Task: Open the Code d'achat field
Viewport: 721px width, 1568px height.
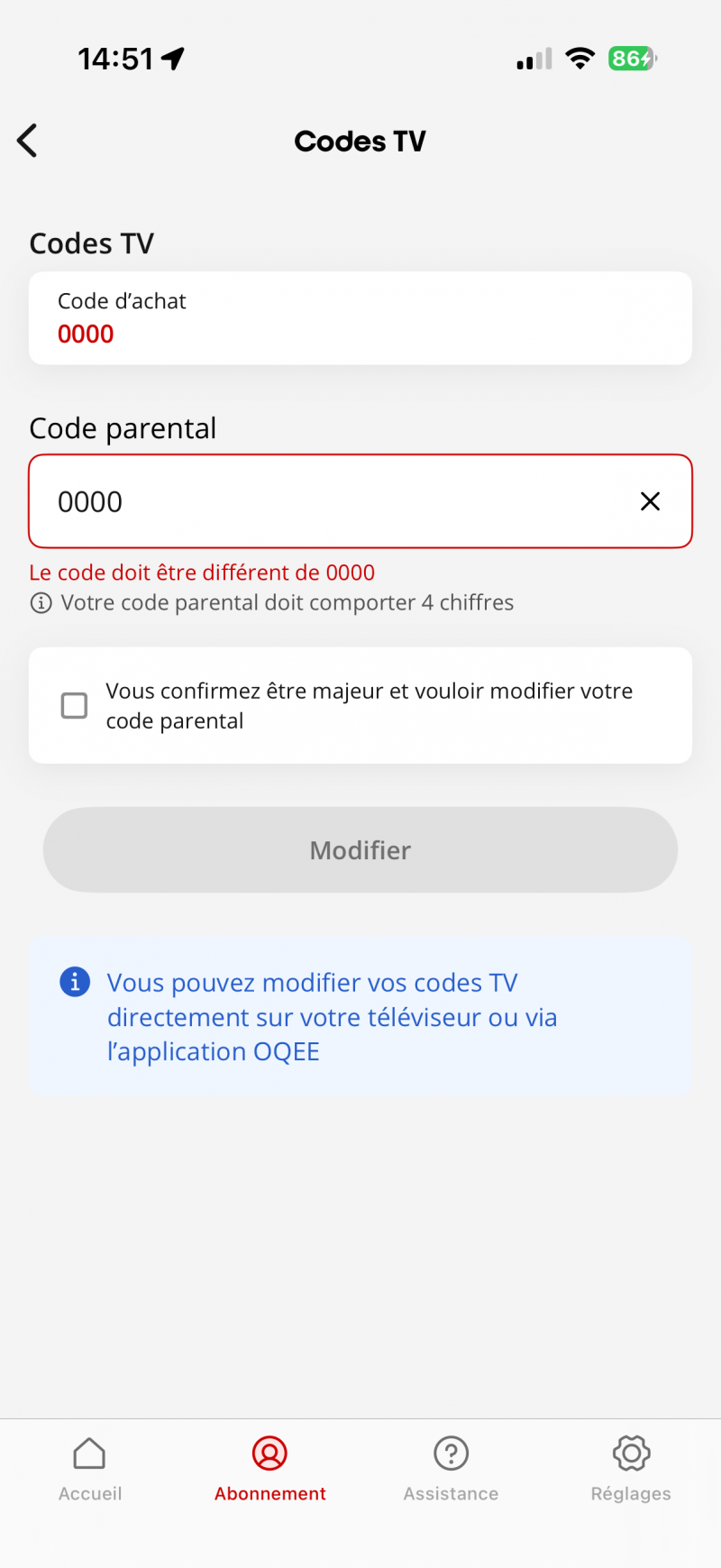Action: coord(360,318)
